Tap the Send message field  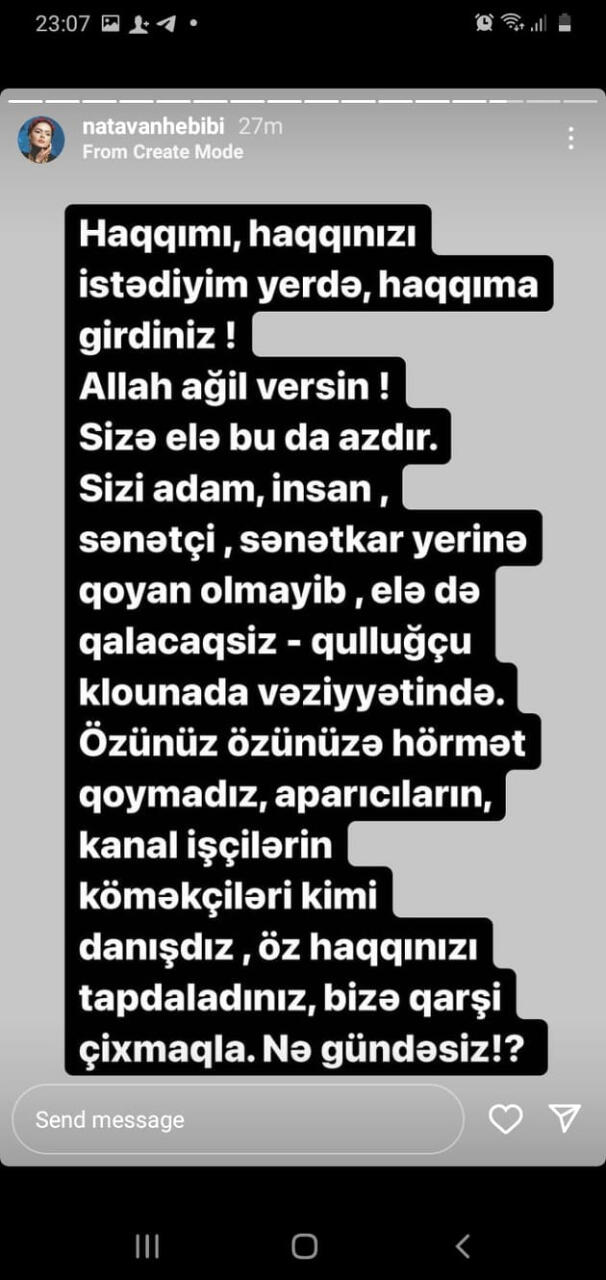click(x=238, y=1120)
